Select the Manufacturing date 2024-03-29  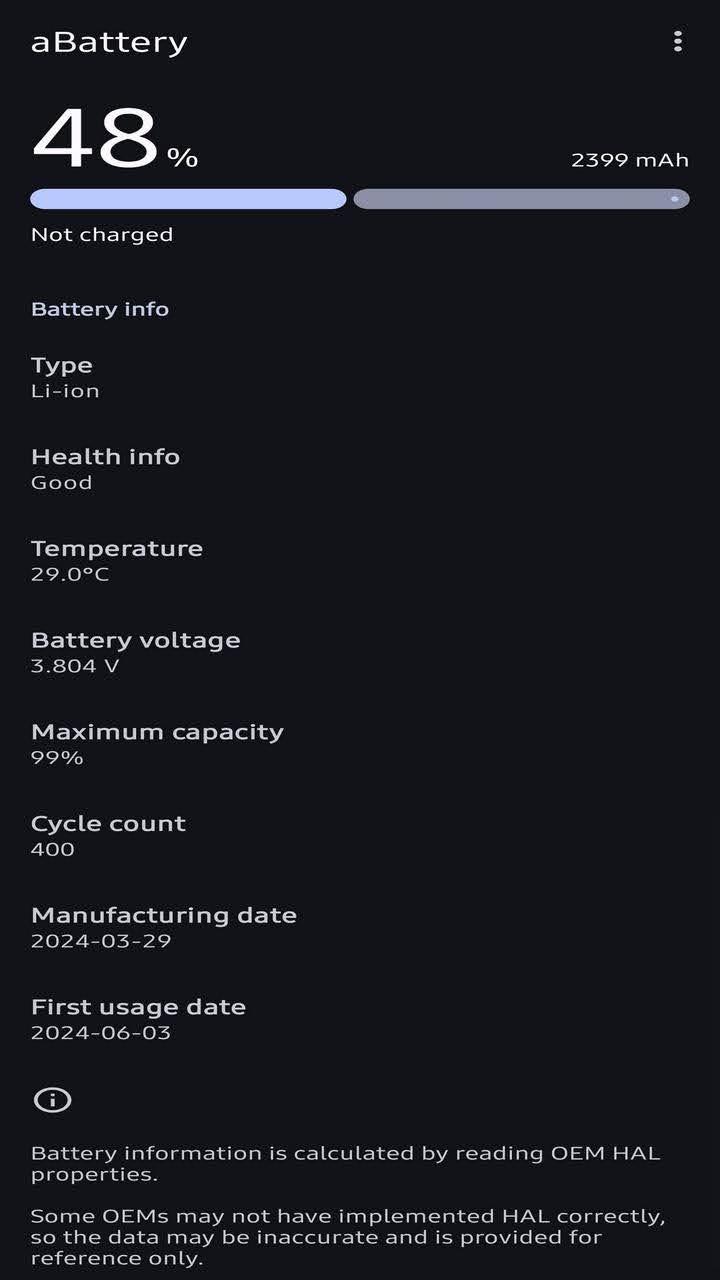click(164, 927)
